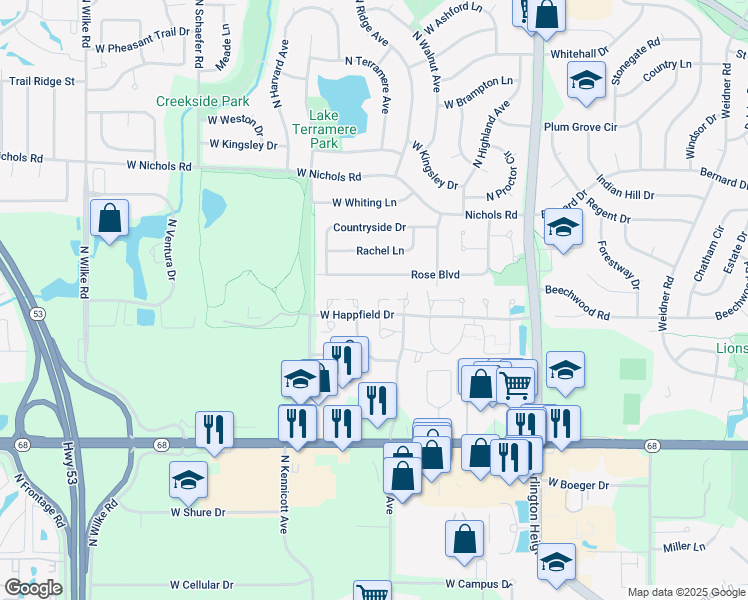Select the restaurant marker west of N Kennicott Ave
Image resolution: width=748 pixels, height=600 pixels.
(x=214, y=429)
